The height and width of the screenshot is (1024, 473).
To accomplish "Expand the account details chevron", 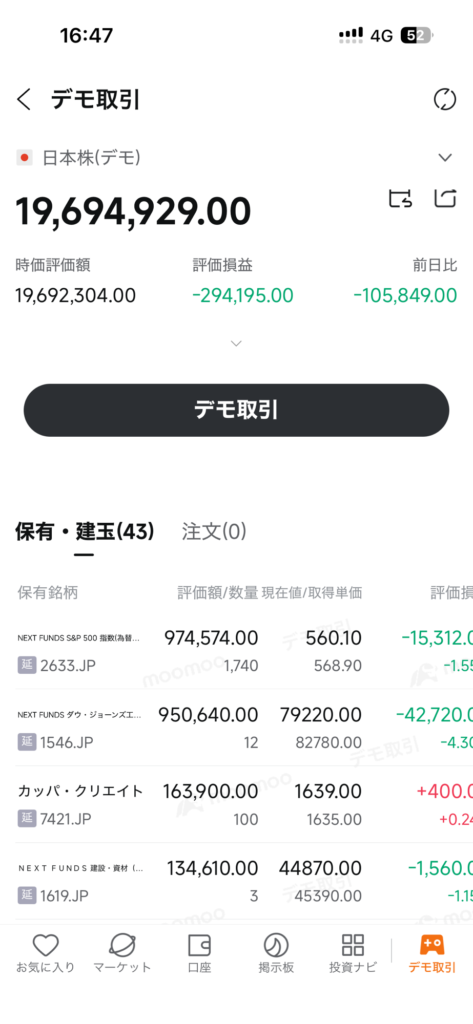I will click(x=236, y=344).
